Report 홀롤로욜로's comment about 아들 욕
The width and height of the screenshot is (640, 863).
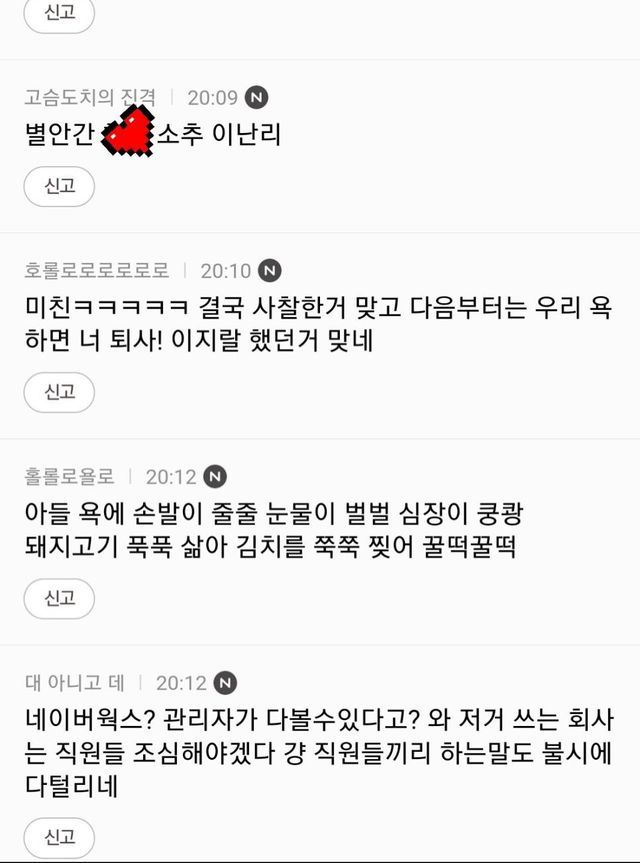coord(59,599)
